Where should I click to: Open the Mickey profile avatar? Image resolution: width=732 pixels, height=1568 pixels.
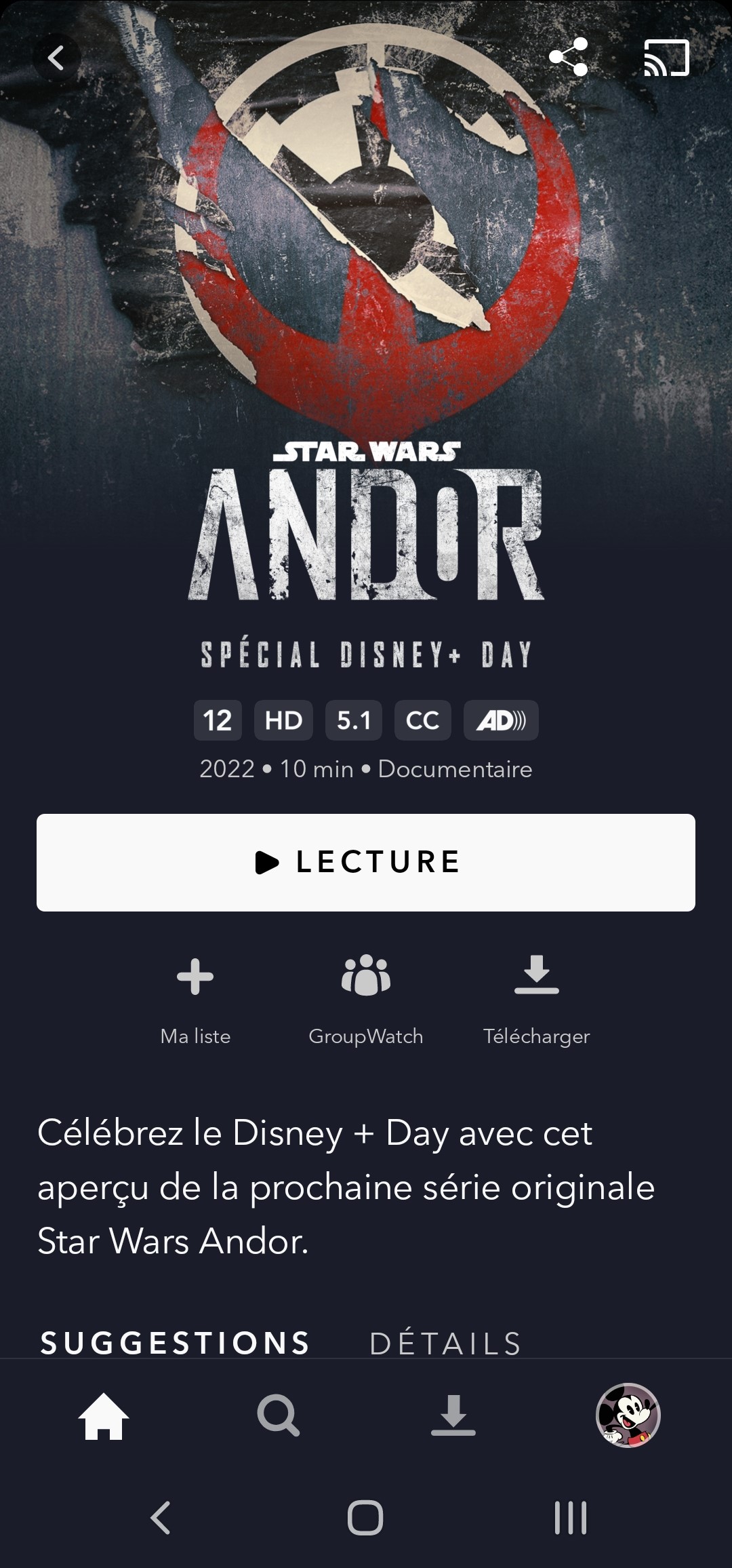(x=628, y=1415)
